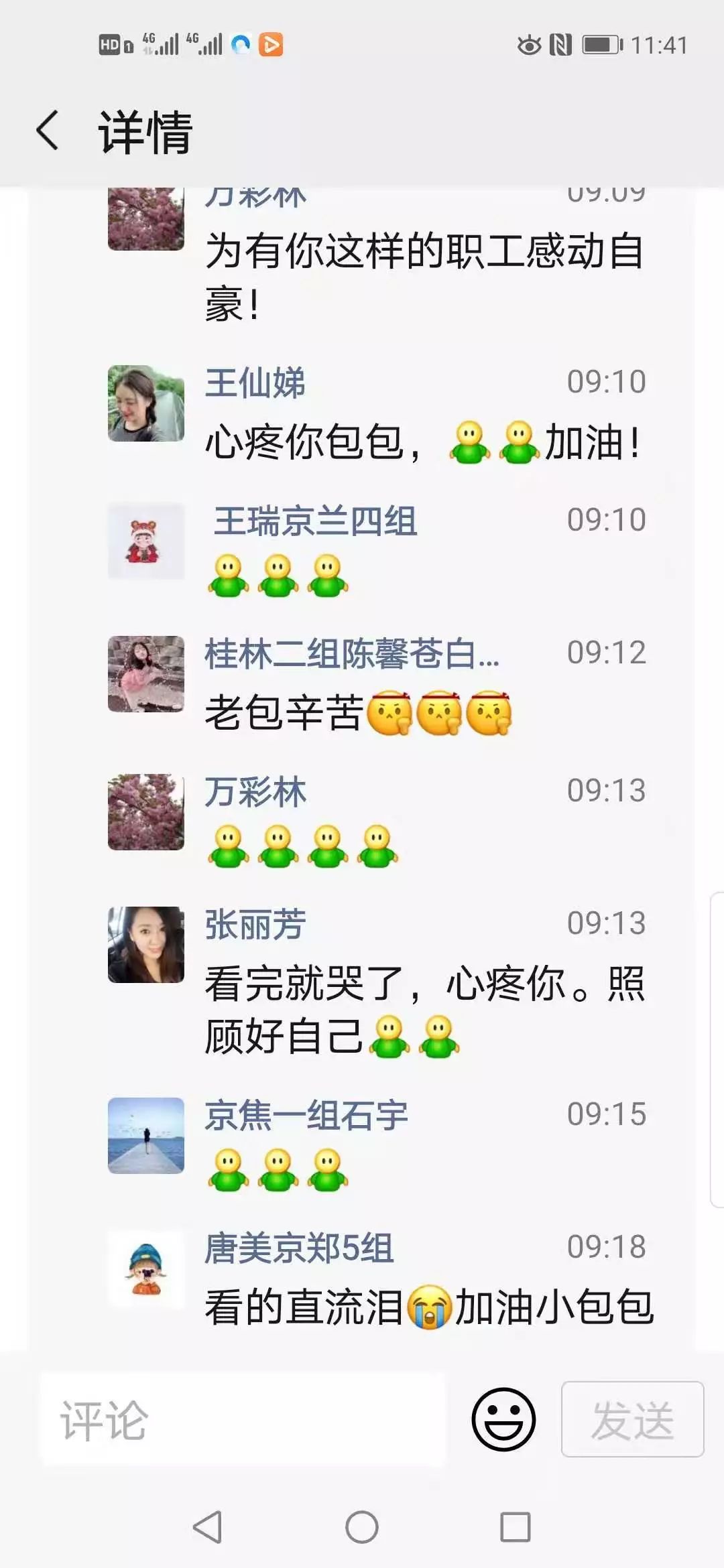Go back from the 详情 page

coord(47,130)
